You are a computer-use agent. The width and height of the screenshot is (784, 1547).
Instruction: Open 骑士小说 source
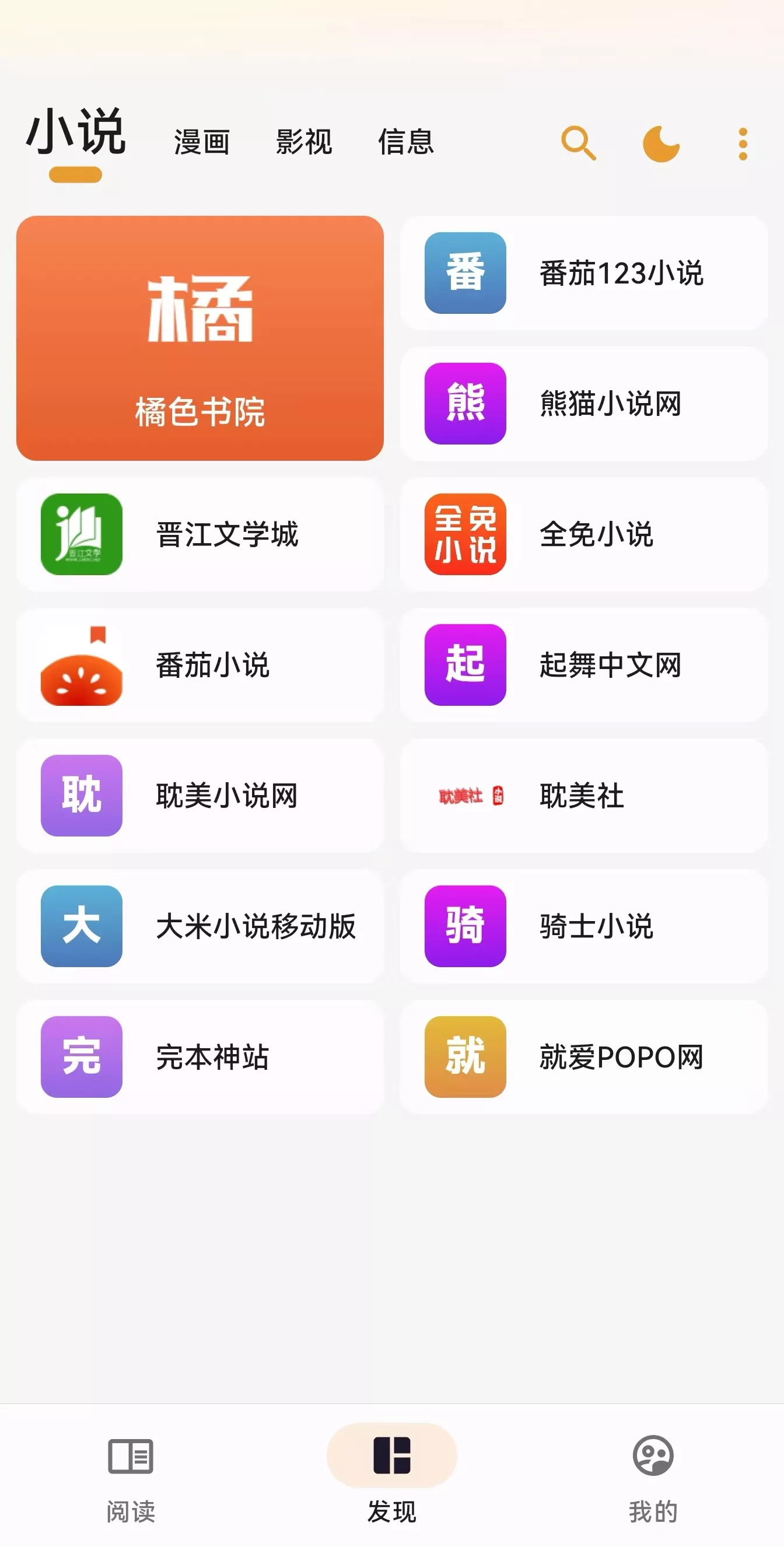click(x=584, y=926)
